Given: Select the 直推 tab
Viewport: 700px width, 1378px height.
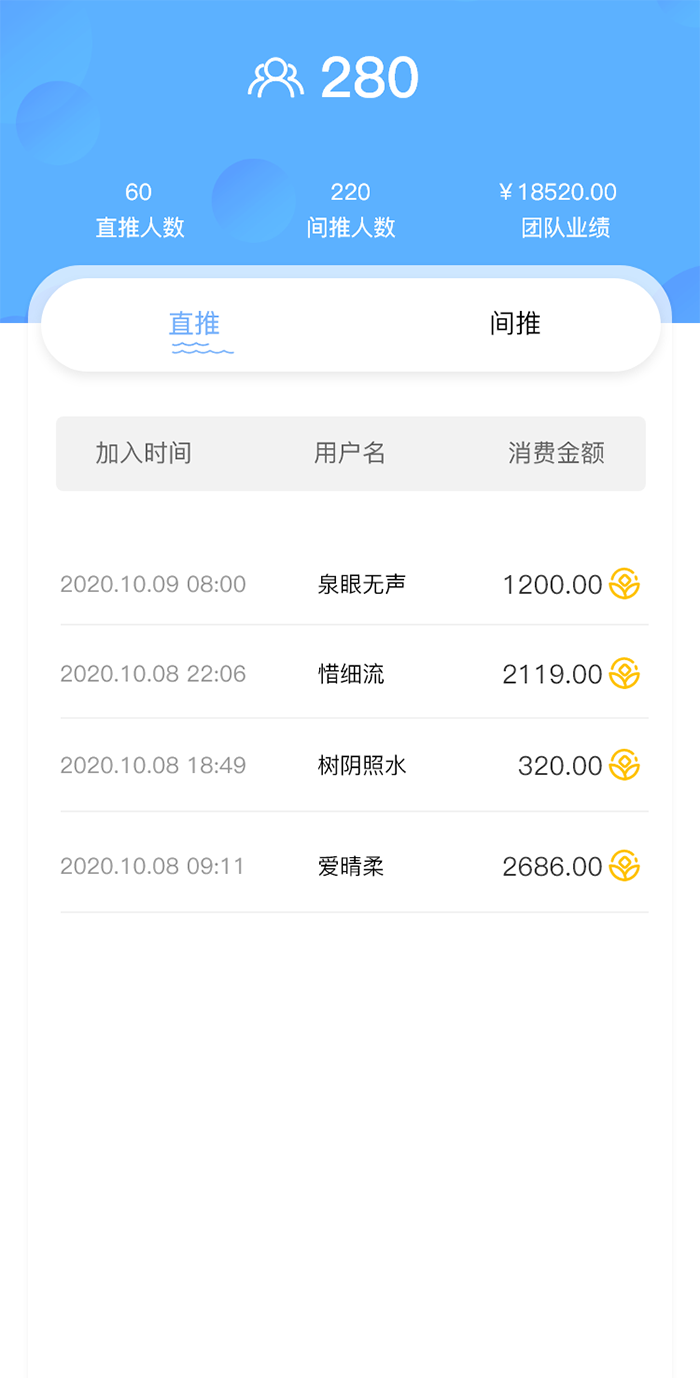Looking at the screenshot, I should [x=194, y=324].
